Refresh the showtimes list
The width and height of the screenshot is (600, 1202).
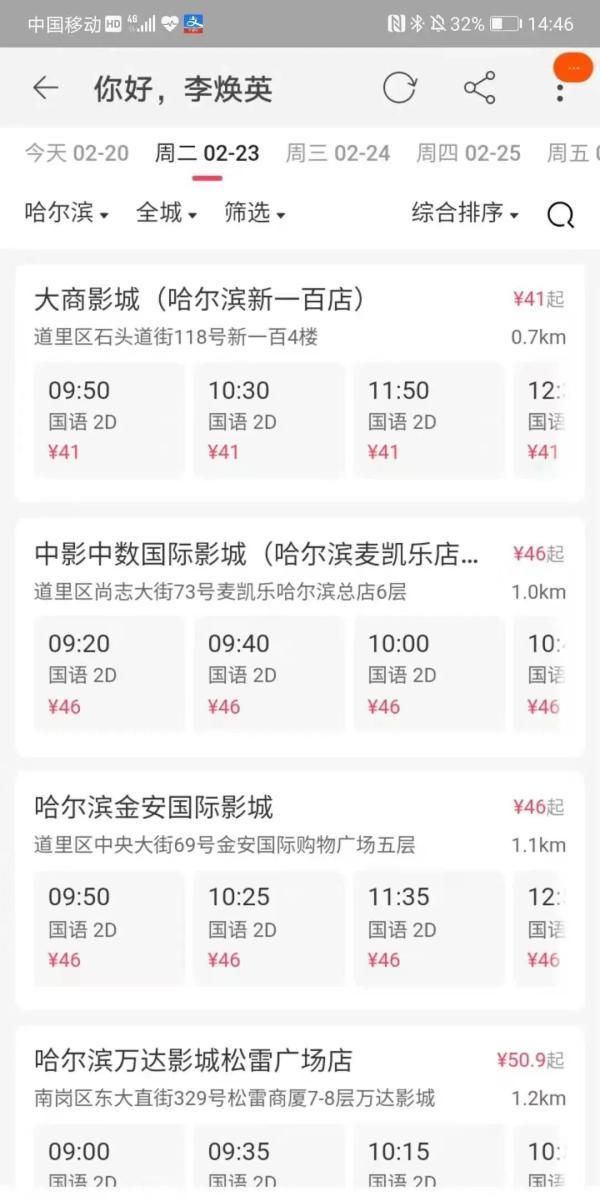(x=399, y=88)
